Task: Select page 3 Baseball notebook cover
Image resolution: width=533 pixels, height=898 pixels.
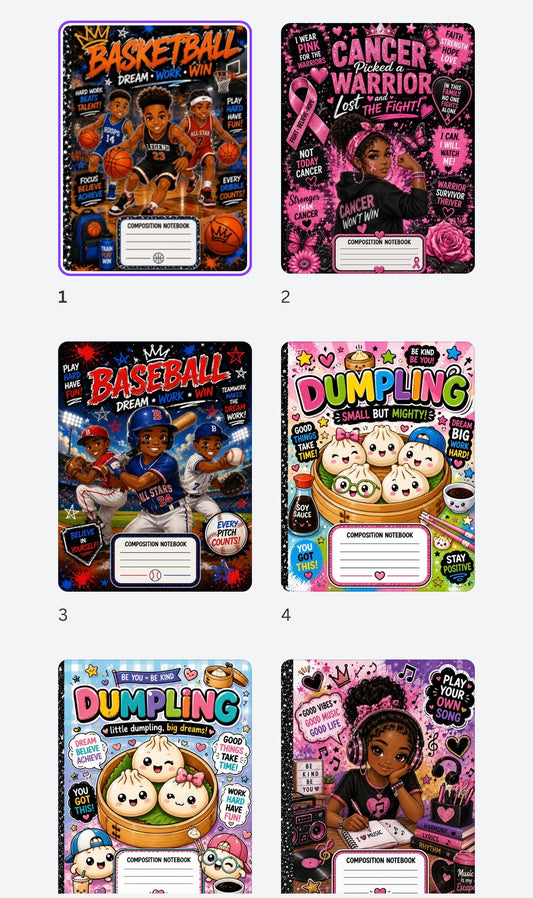Action: tap(155, 466)
